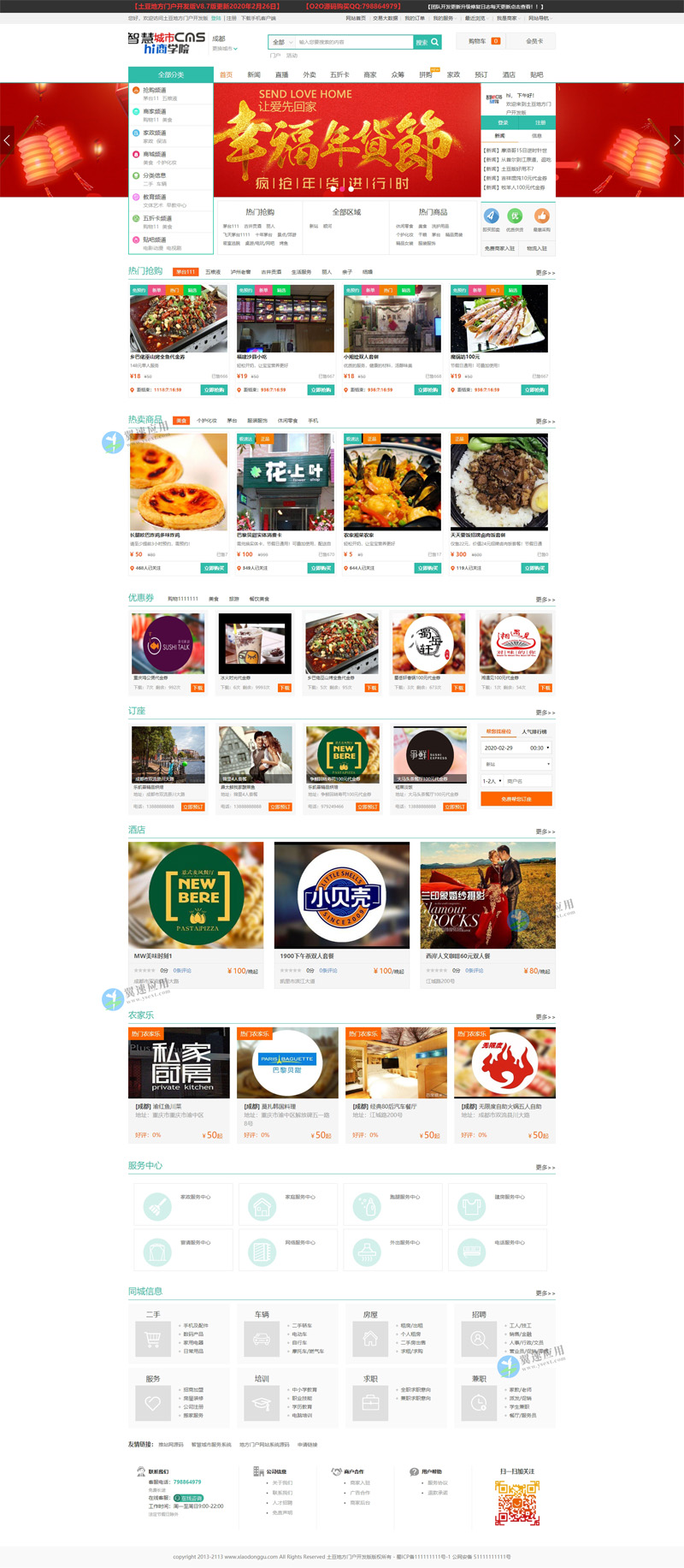Switch to the 酒店 navigation tab
Screen dimensions: 684x1568
(x=509, y=74)
